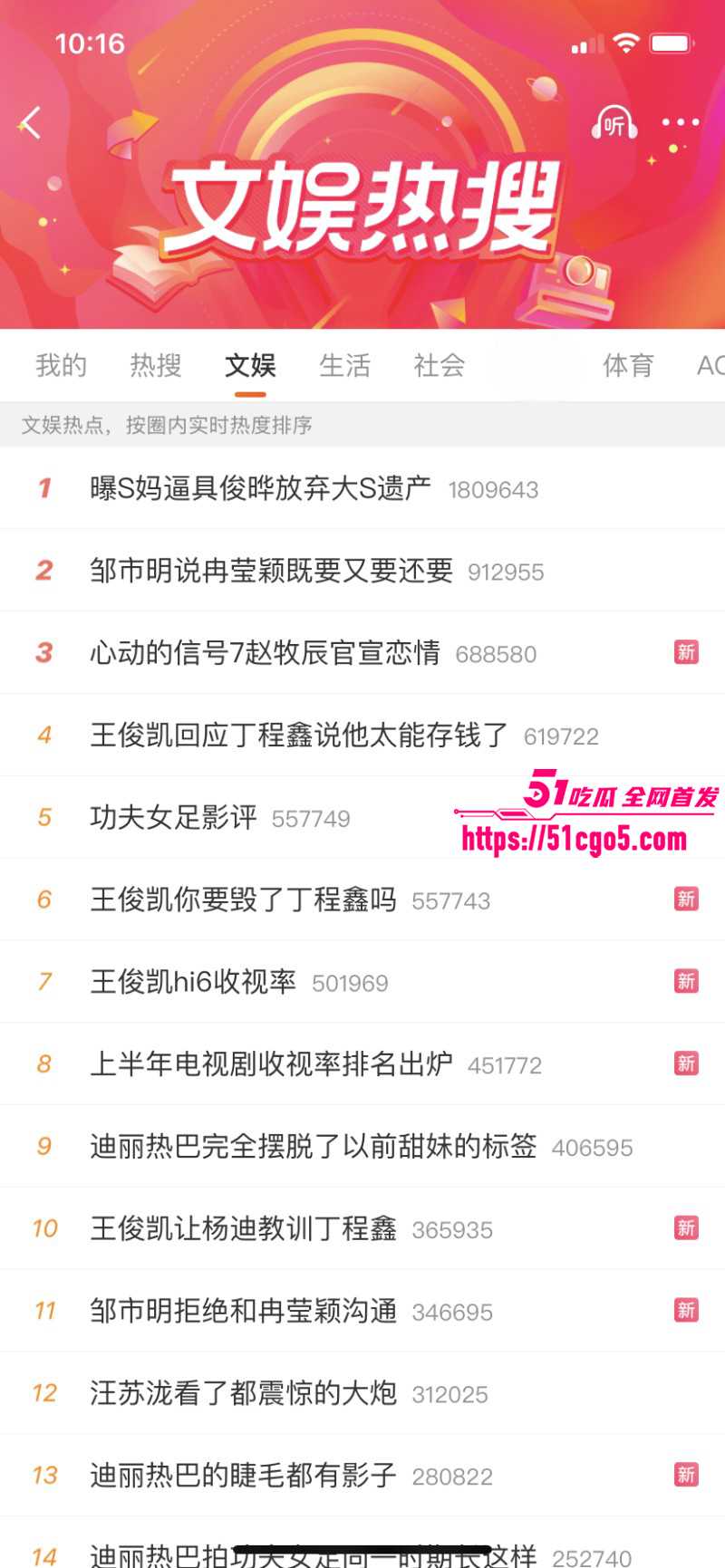The height and width of the screenshot is (1568, 725).
Task: Open the 听 listen headphone icon
Action: click(x=614, y=122)
